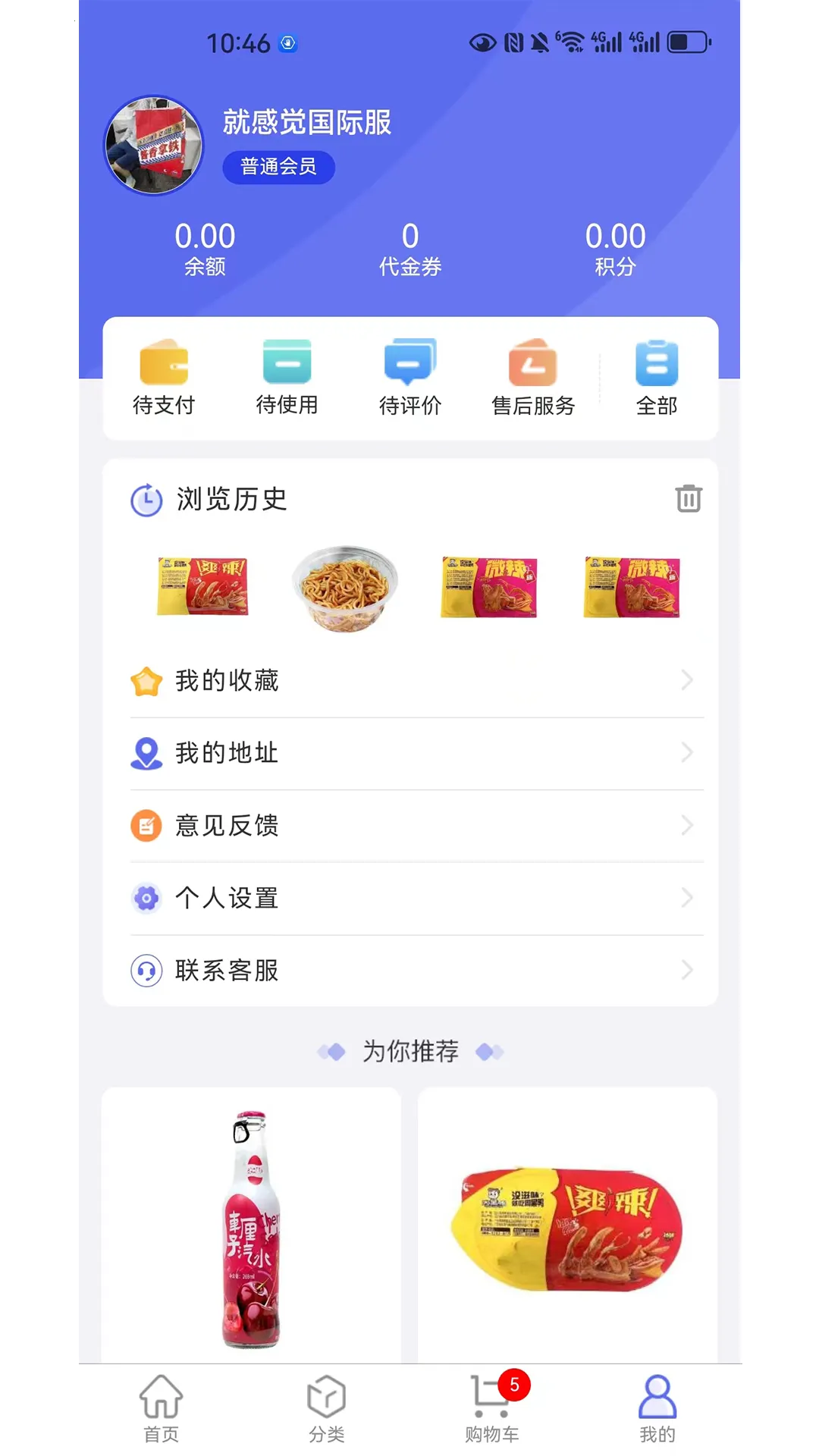
Task: View 余额 balance details
Action: point(205,249)
